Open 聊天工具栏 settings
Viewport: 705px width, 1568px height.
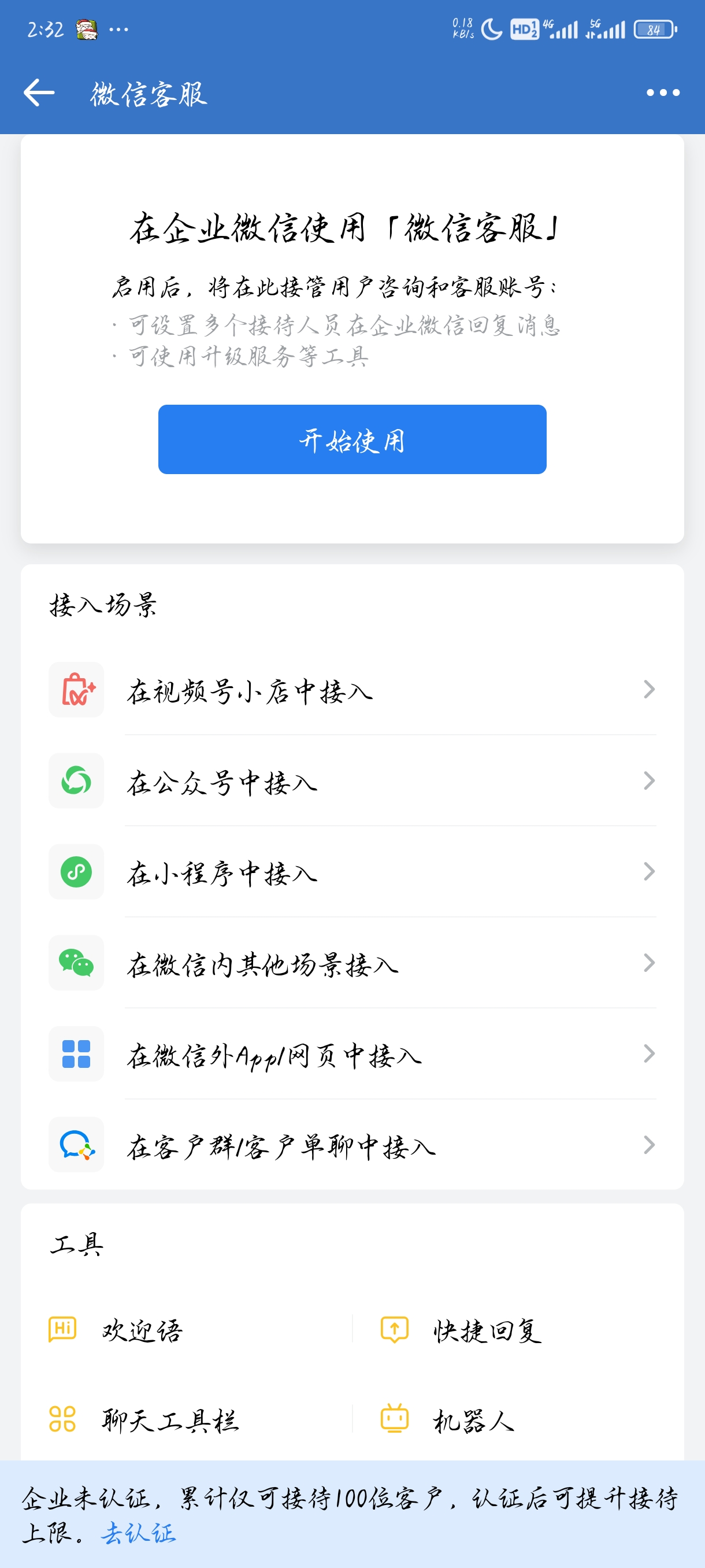tap(169, 1420)
